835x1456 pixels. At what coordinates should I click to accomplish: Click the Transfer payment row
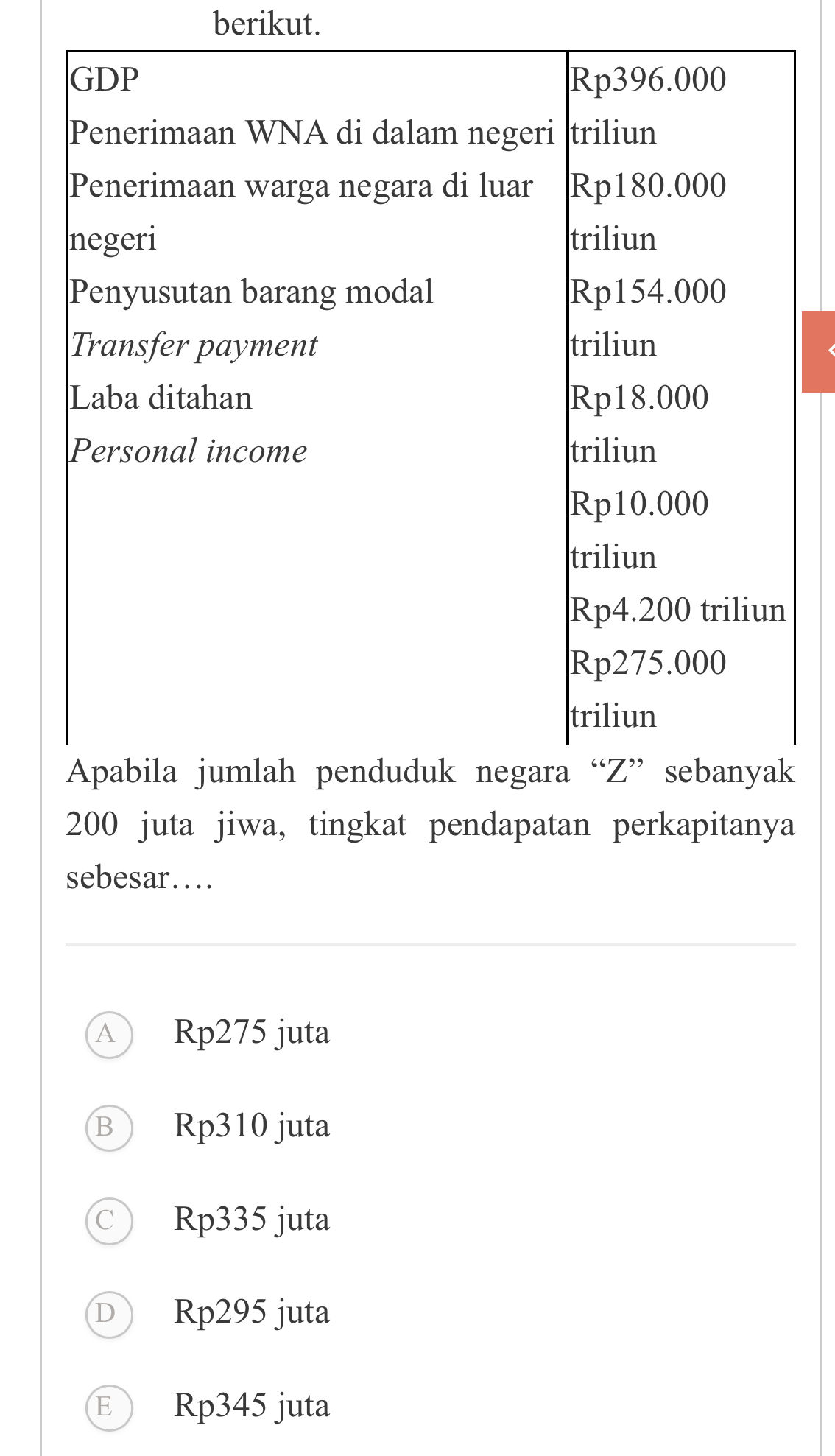click(194, 343)
